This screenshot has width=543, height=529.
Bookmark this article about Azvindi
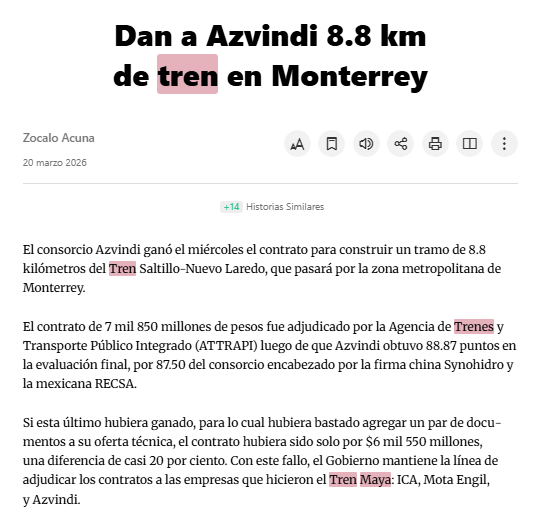(332, 144)
